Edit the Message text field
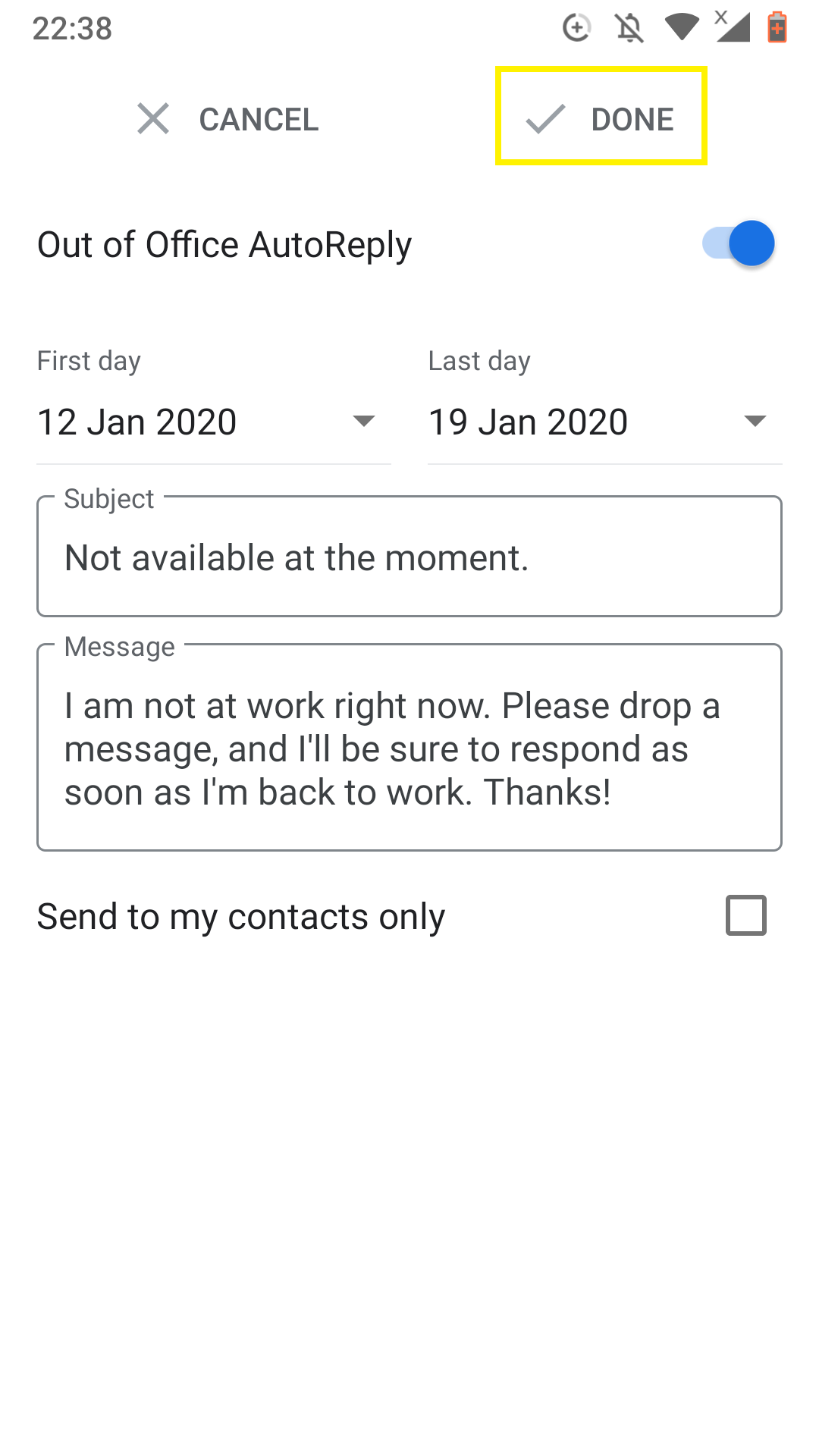Image resolution: width=819 pixels, height=1456 pixels. click(x=409, y=748)
